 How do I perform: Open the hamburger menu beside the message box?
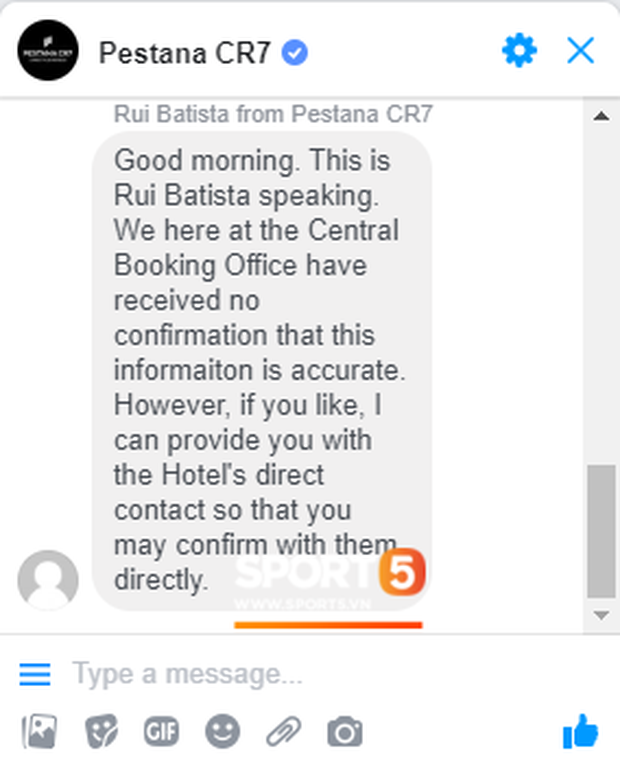[x=35, y=675]
